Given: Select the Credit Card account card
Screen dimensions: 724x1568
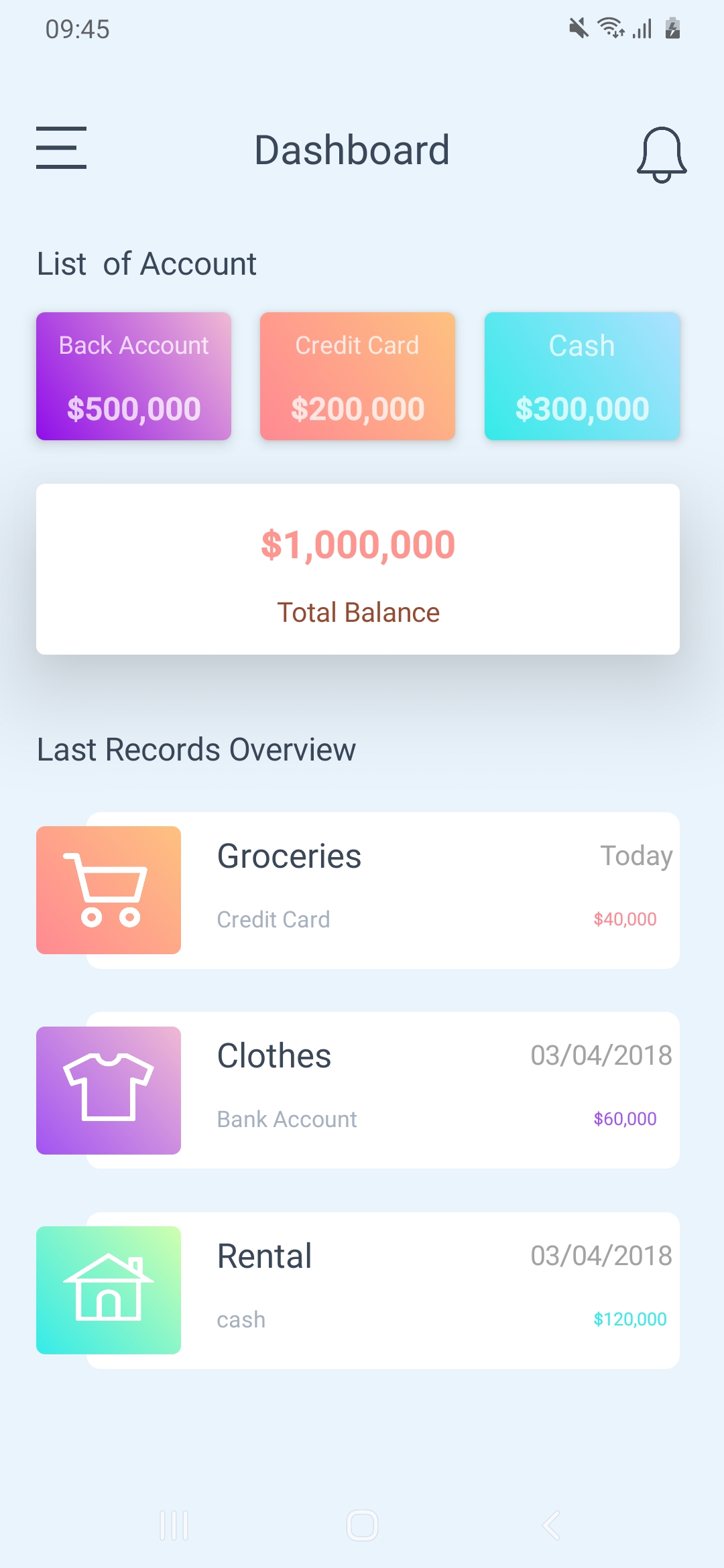Looking at the screenshot, I should (357, 376).
